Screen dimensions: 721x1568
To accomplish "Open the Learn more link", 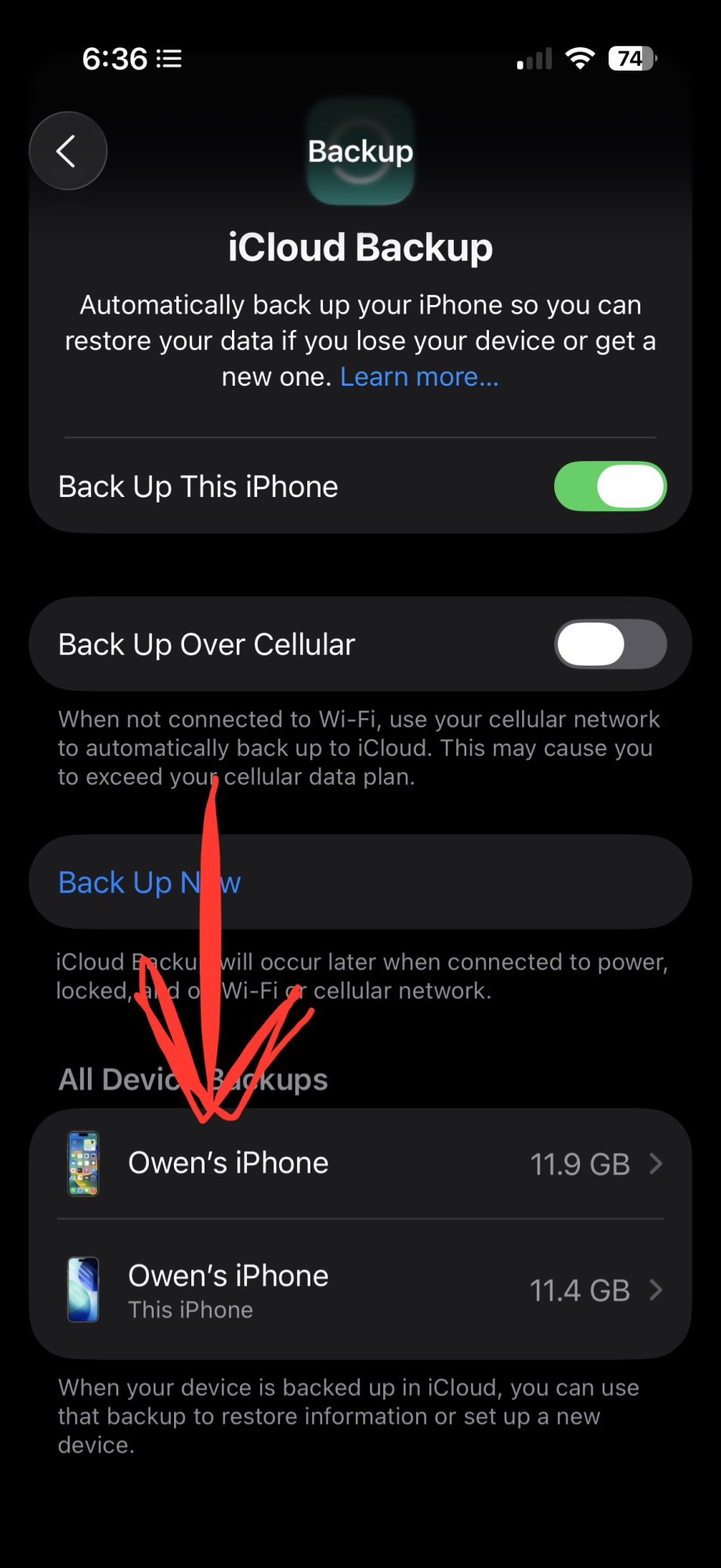I will [x=418, y=377].
